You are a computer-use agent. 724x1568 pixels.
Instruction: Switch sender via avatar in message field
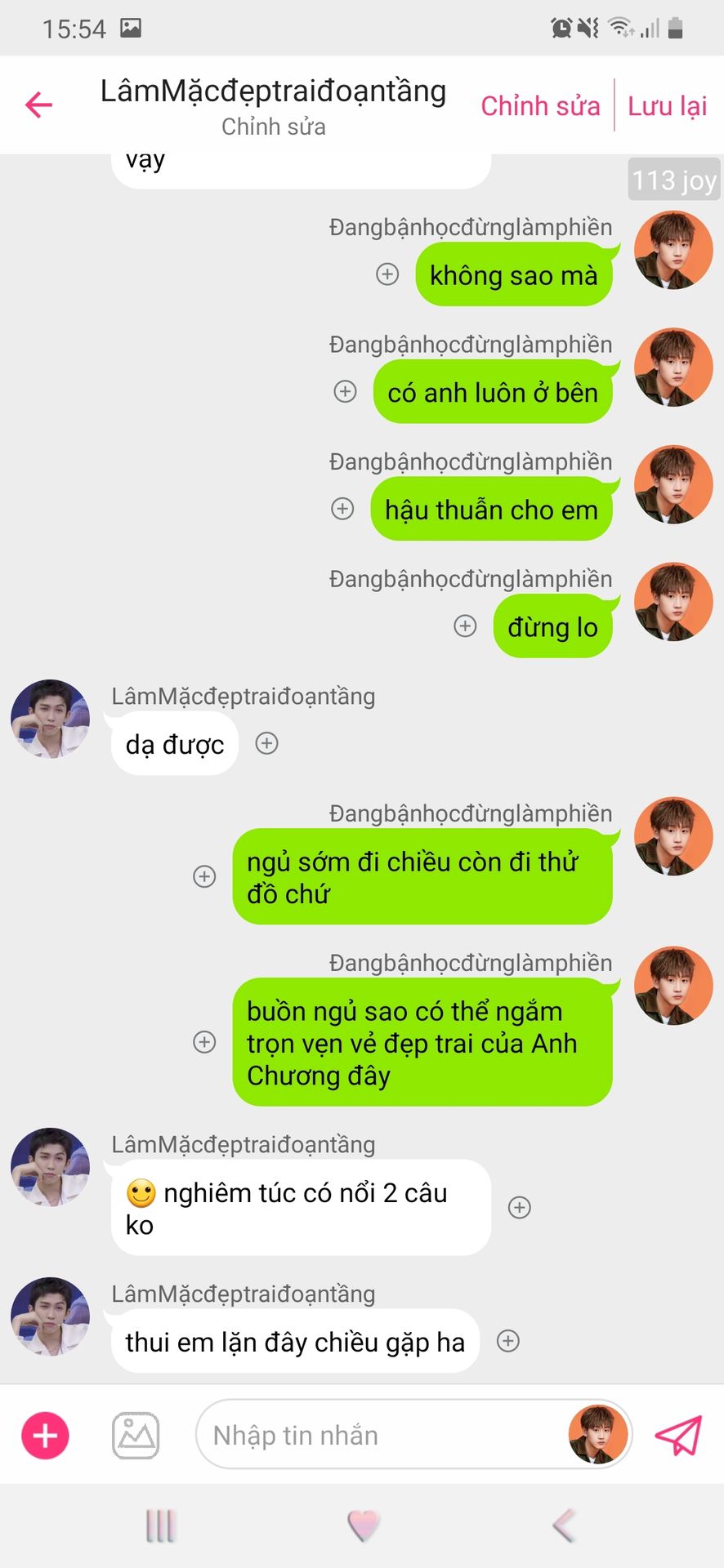[598, 1434]
